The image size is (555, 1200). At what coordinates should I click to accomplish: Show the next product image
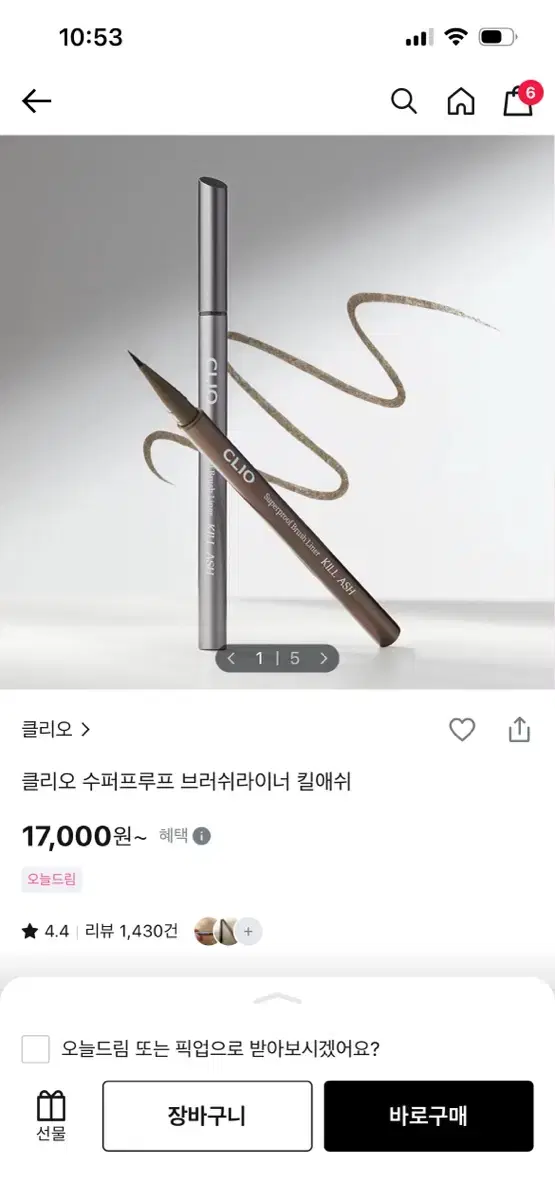323,658
